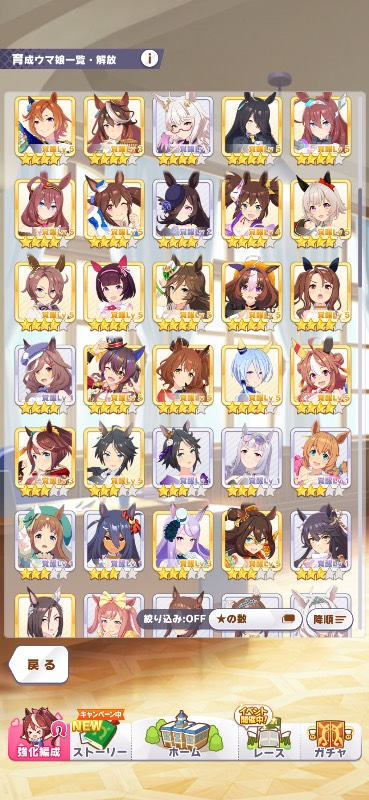Image resolution: width=369 pixels, height=800 pixels.
Task: Select the dark-skinned character with navy hair
Action: (x=114, y=542)
